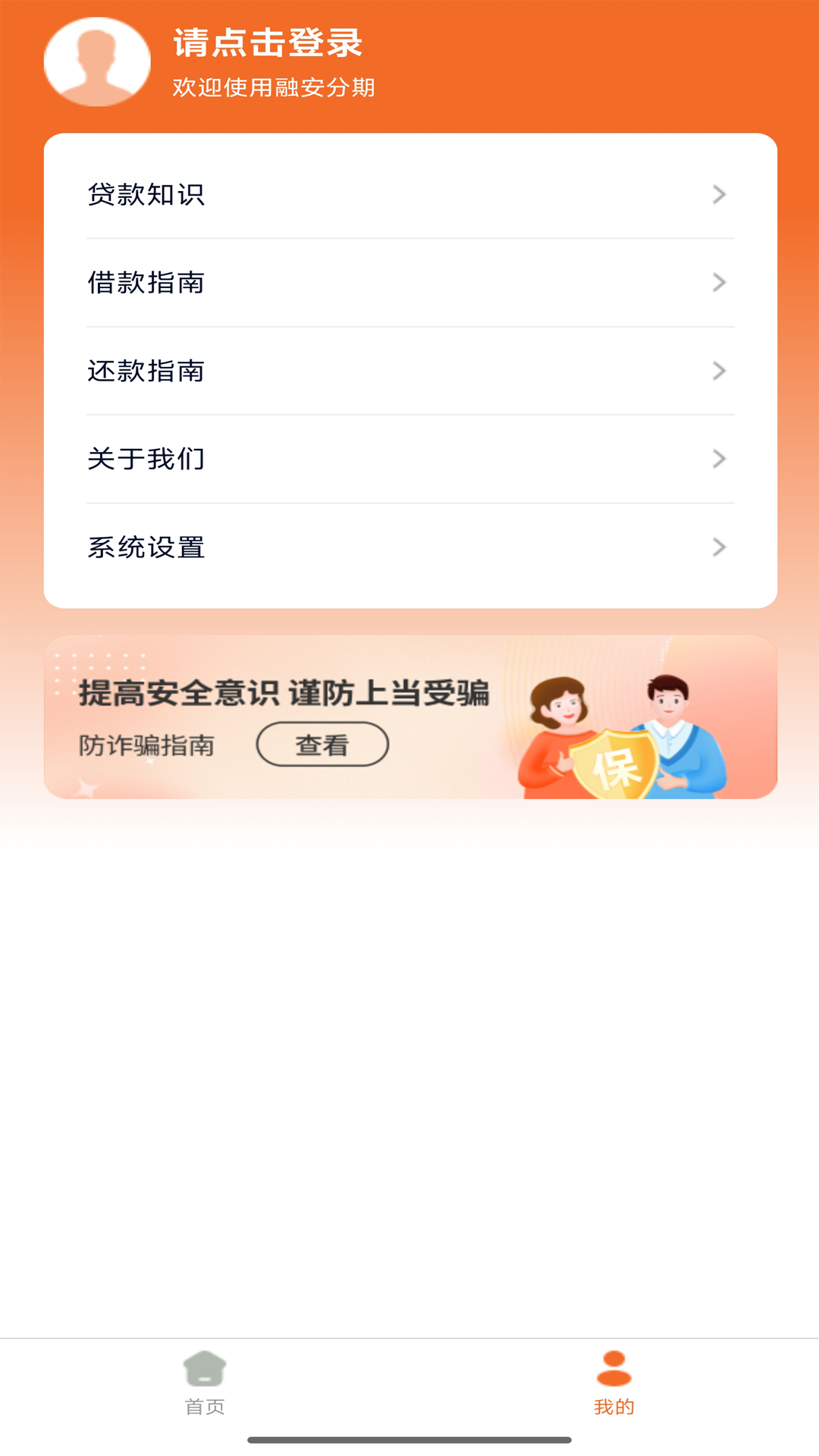
Task: Expand 关于我们 via its chevron arrow
Action: coord(718,459)
